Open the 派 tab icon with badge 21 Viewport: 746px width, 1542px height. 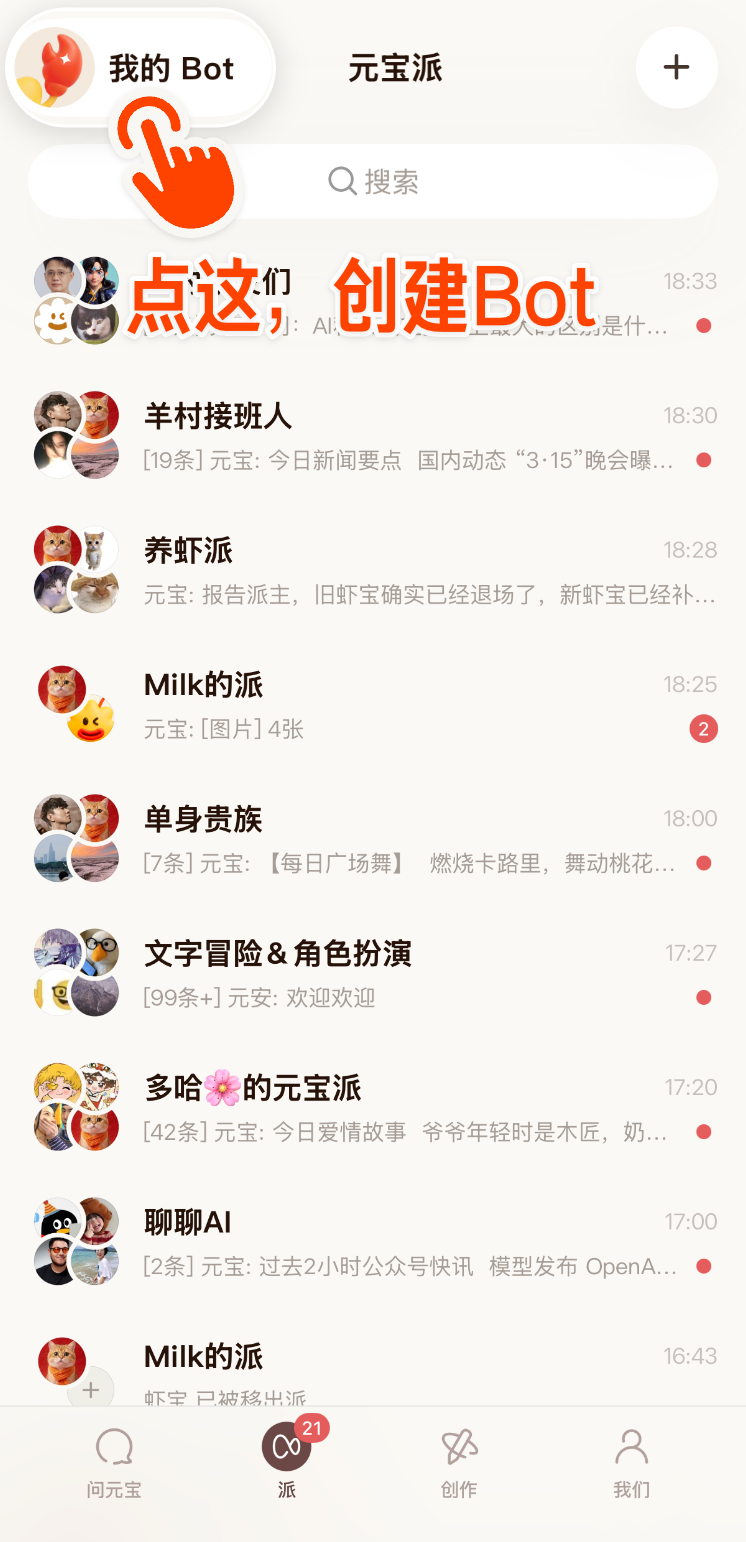[286, 1460]
